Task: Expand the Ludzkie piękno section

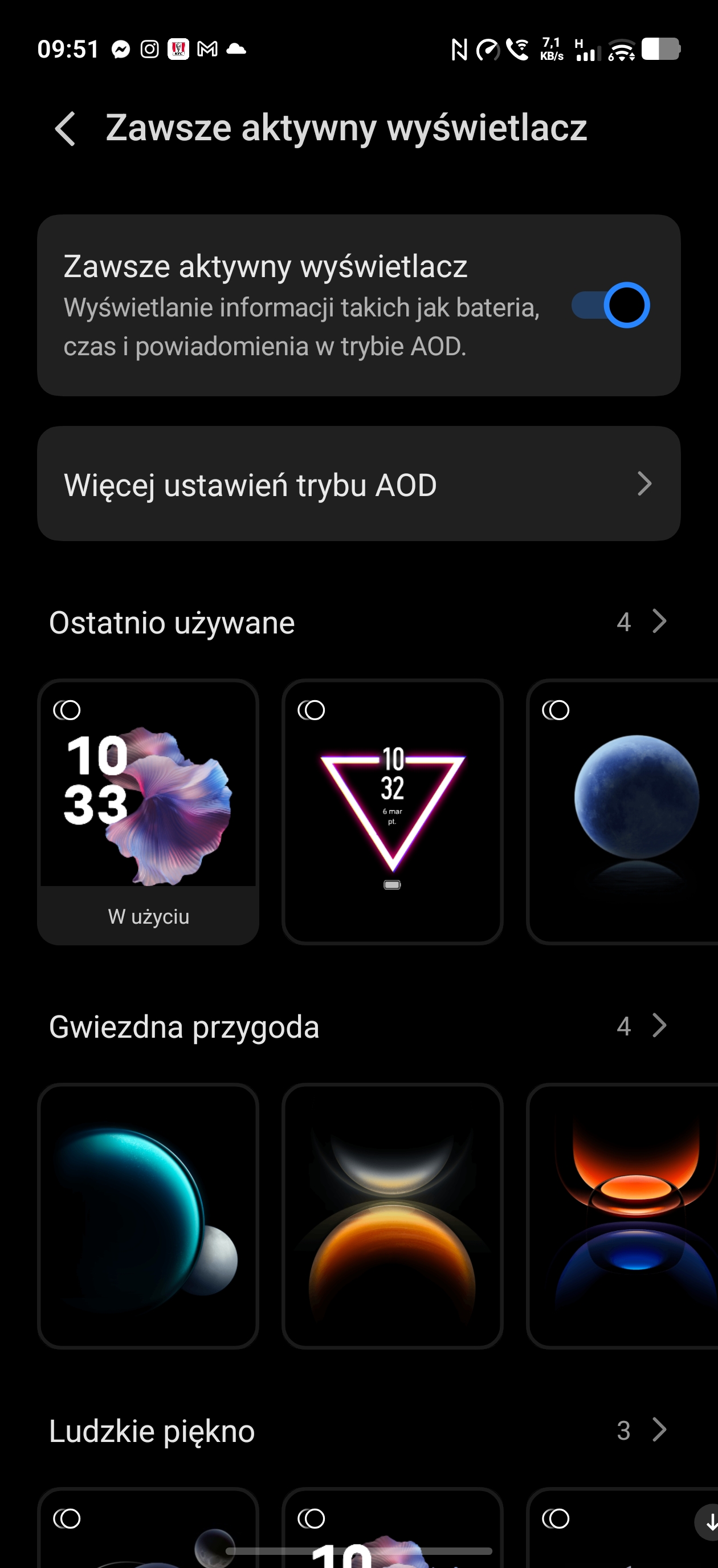Action: (x=642, y=1430)
